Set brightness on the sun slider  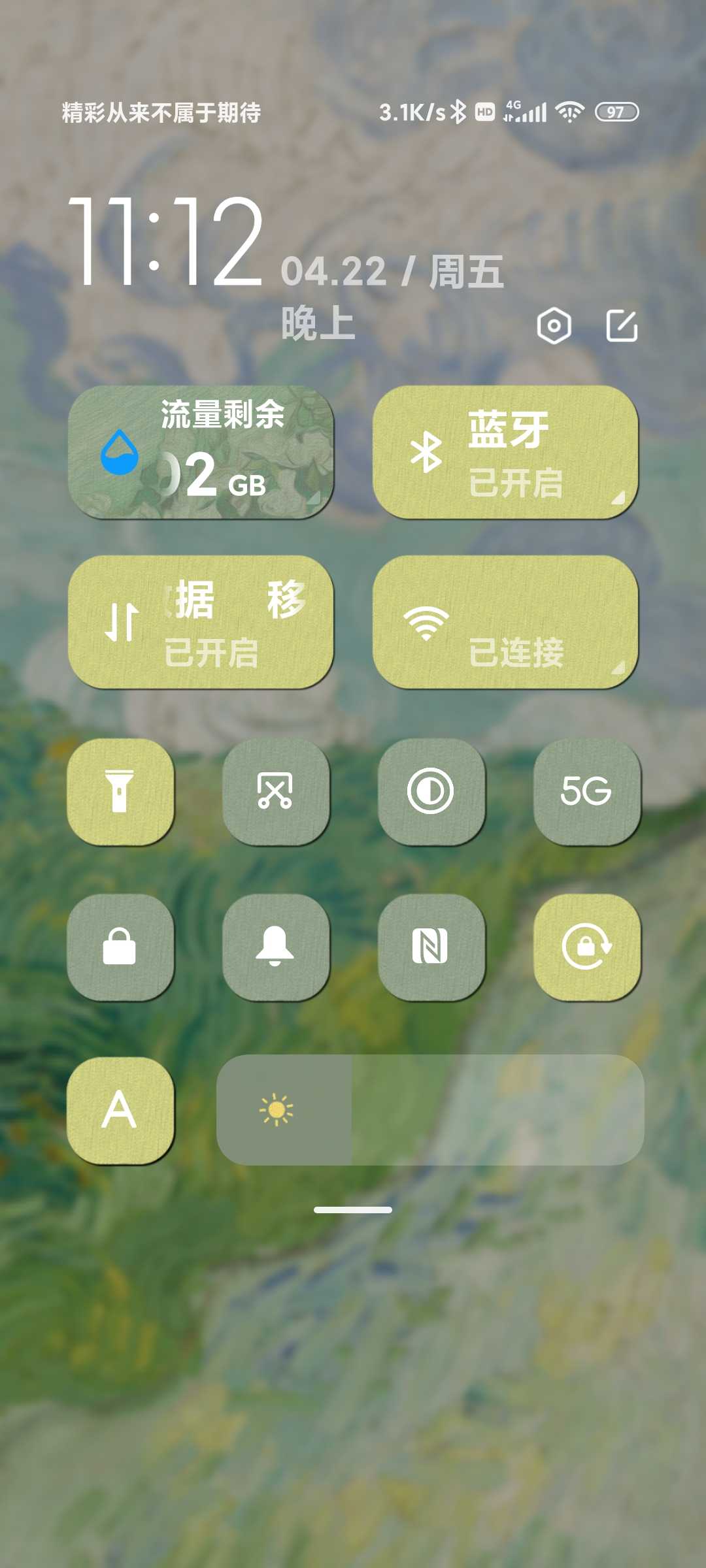[430, 1110]
